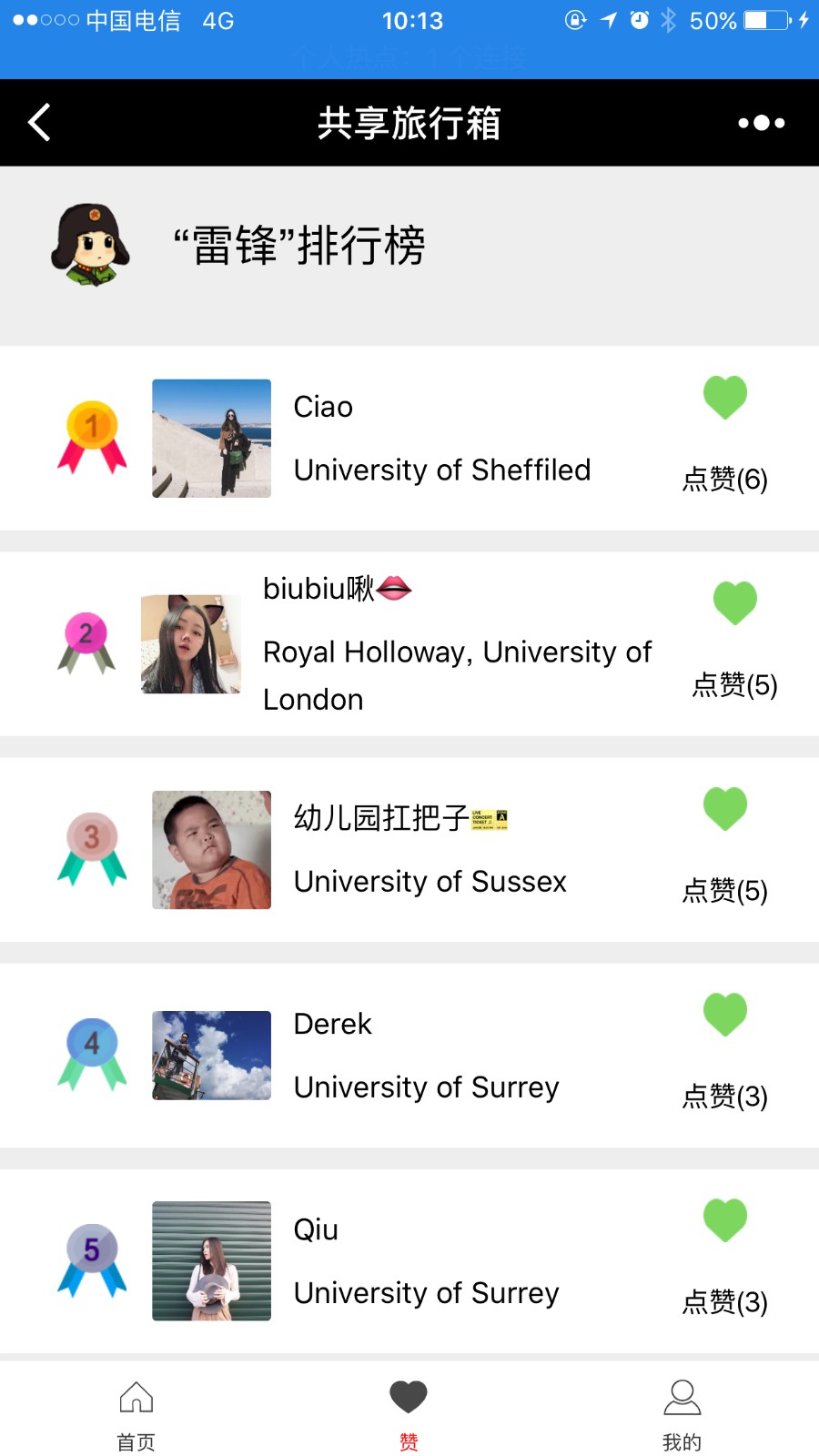The image size is (819, 1456).
Task: Open Qiu's ranking entry
Action: [x=409, y=1260]
